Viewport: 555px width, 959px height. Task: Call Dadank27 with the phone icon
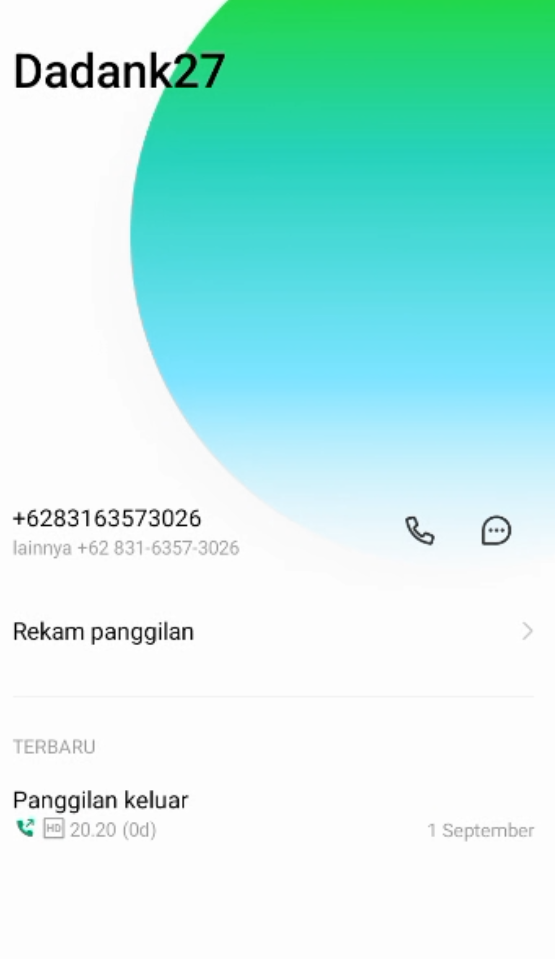420,530
